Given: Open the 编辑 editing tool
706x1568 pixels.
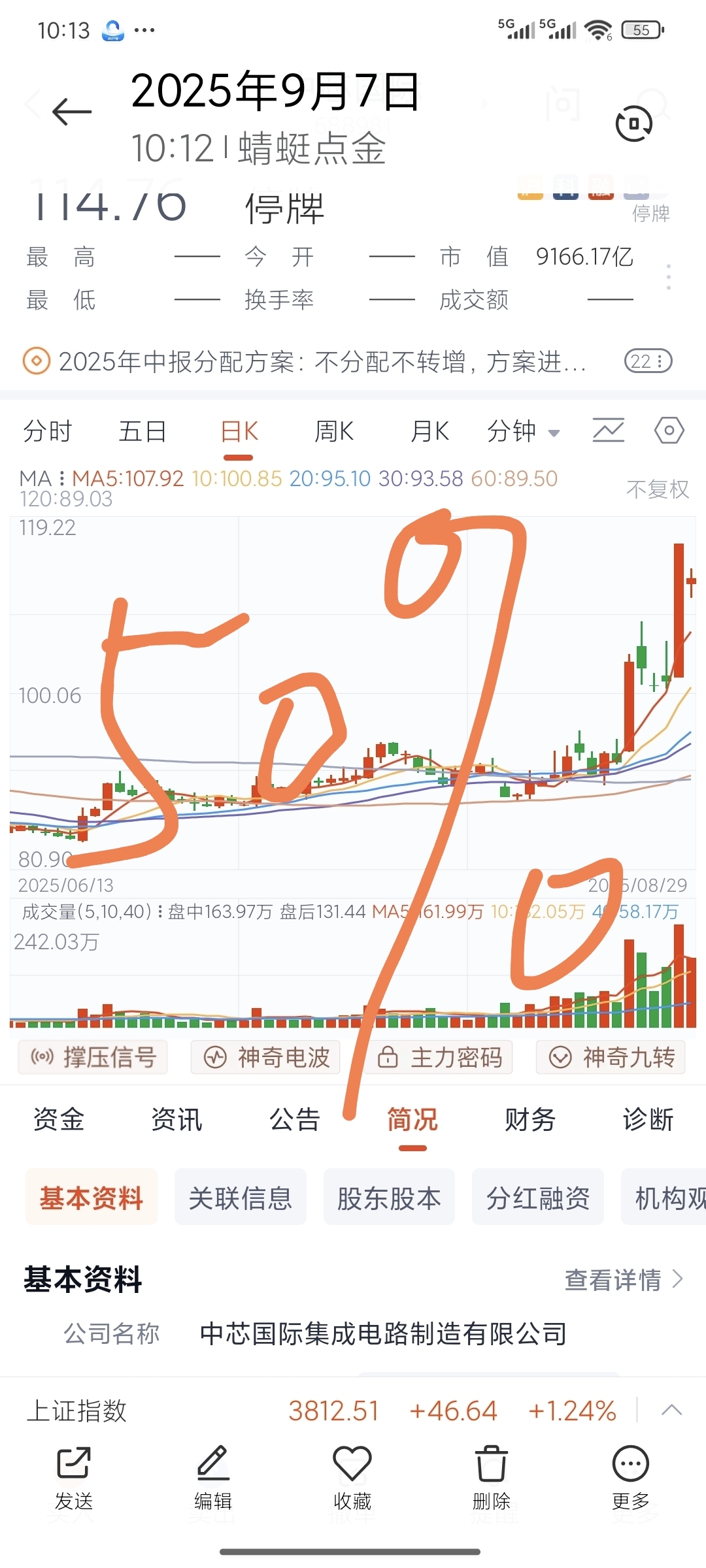Looking at the screenshot, I should click(x=213, y=1479).
